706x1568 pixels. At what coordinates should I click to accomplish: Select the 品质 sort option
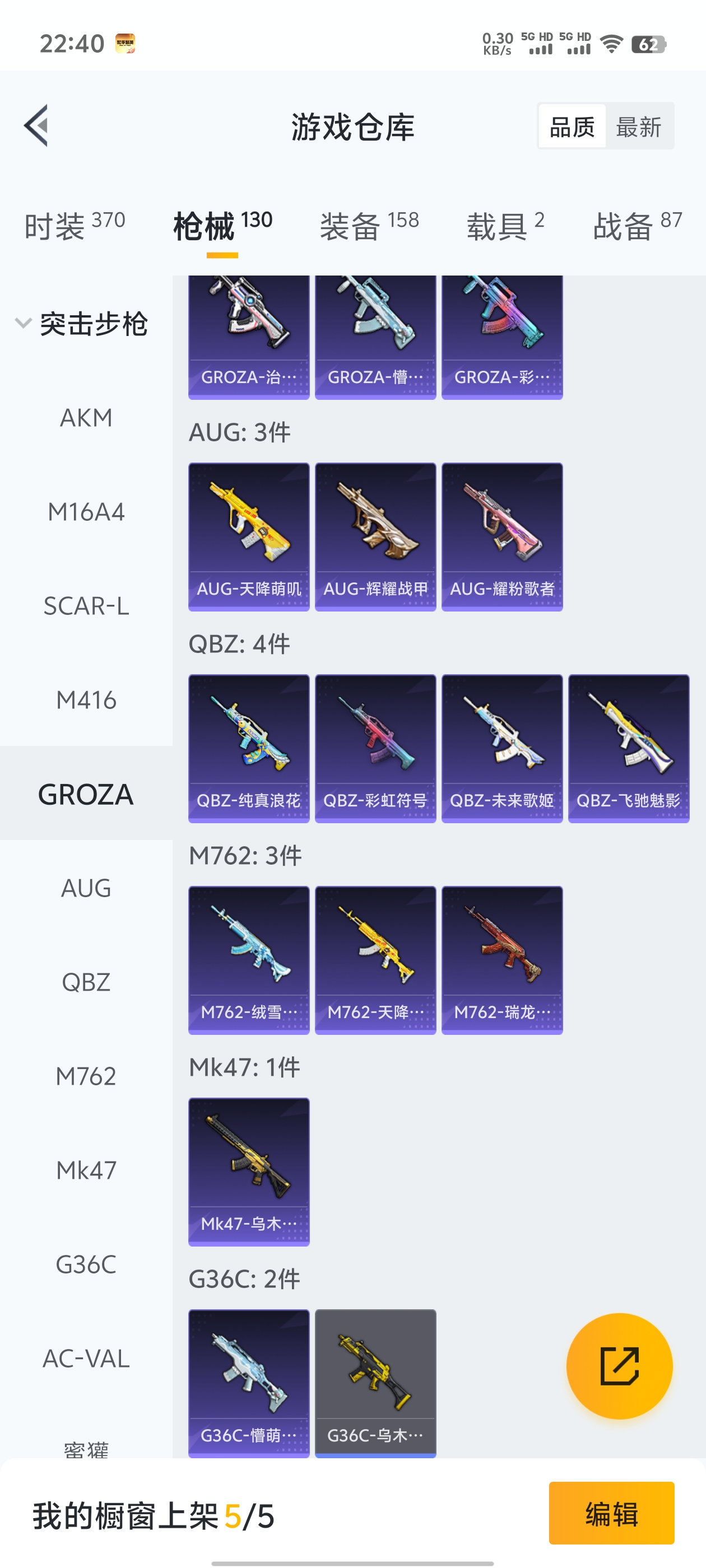pos(572,127)
